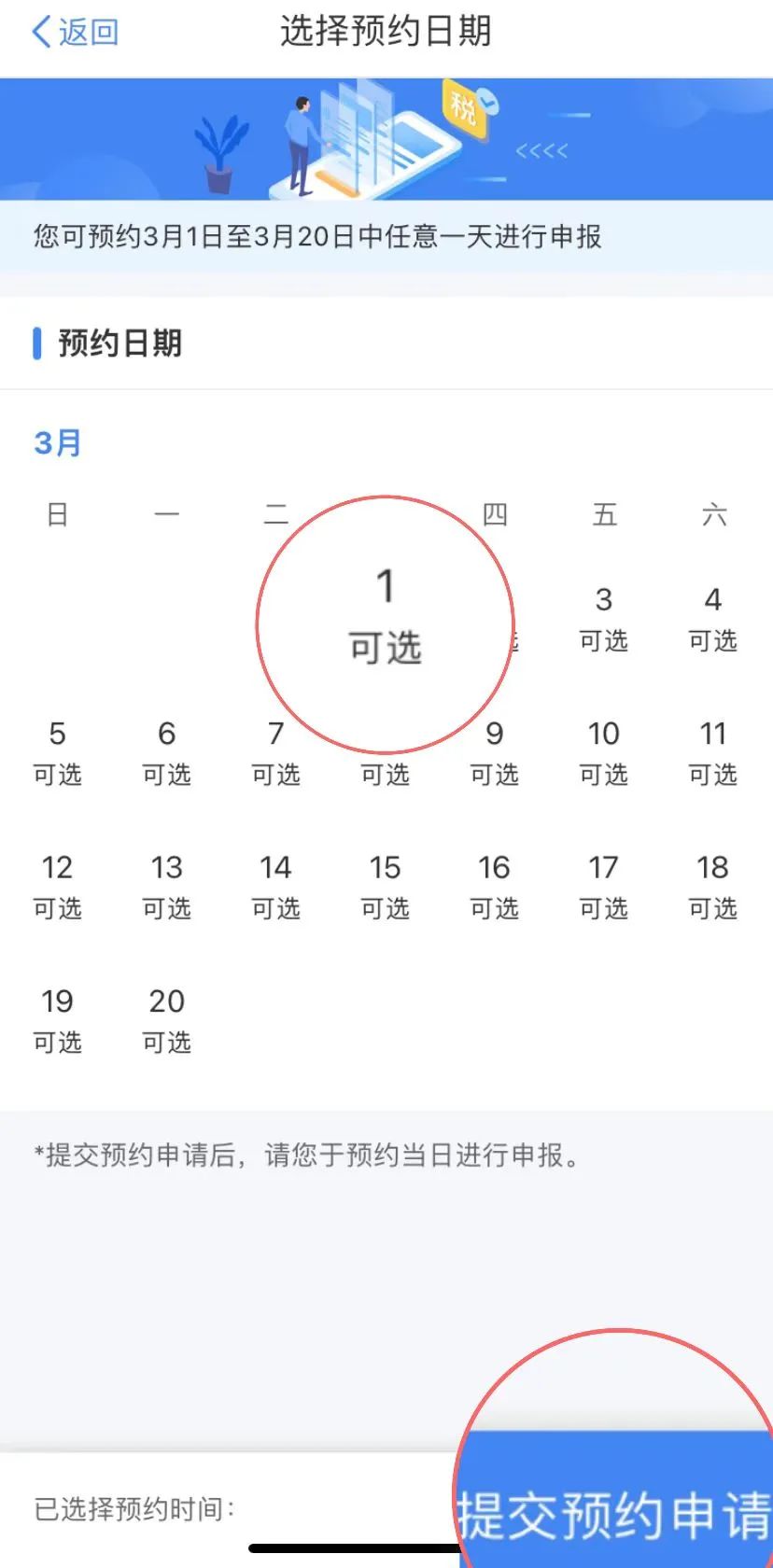Select date 15 in the calendar

tap(386, 887)
